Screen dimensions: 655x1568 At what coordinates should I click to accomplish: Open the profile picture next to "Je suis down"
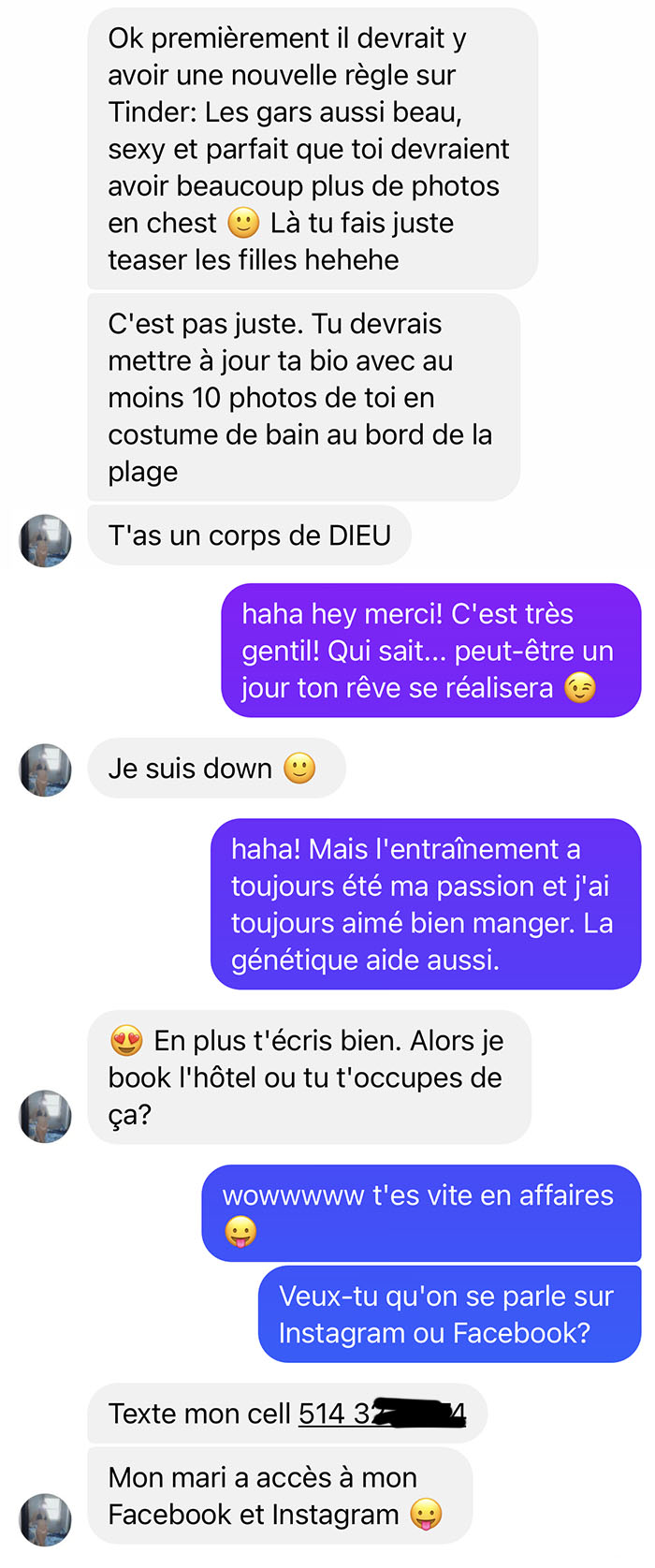45,770
